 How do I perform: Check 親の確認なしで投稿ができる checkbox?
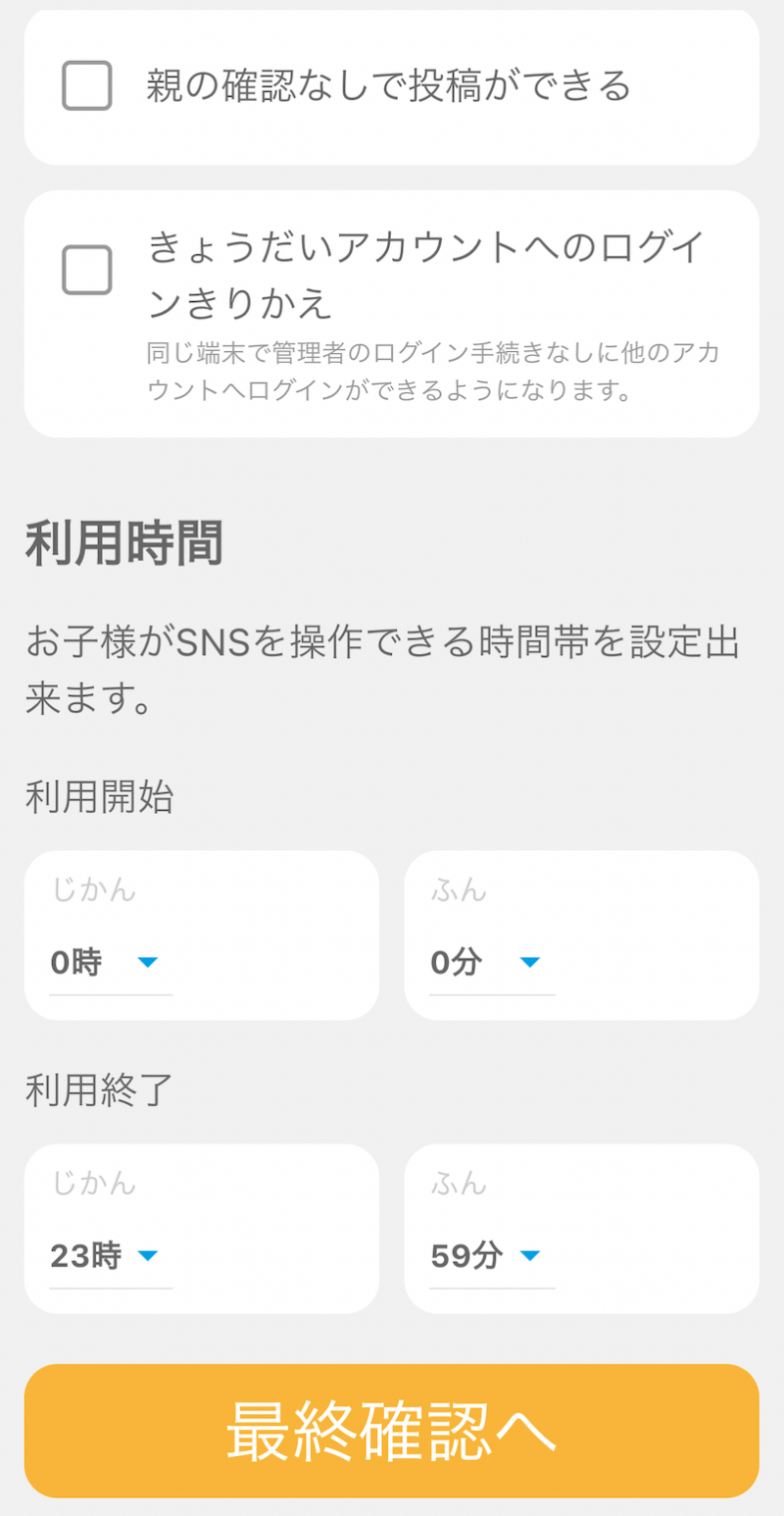[87, 86]
